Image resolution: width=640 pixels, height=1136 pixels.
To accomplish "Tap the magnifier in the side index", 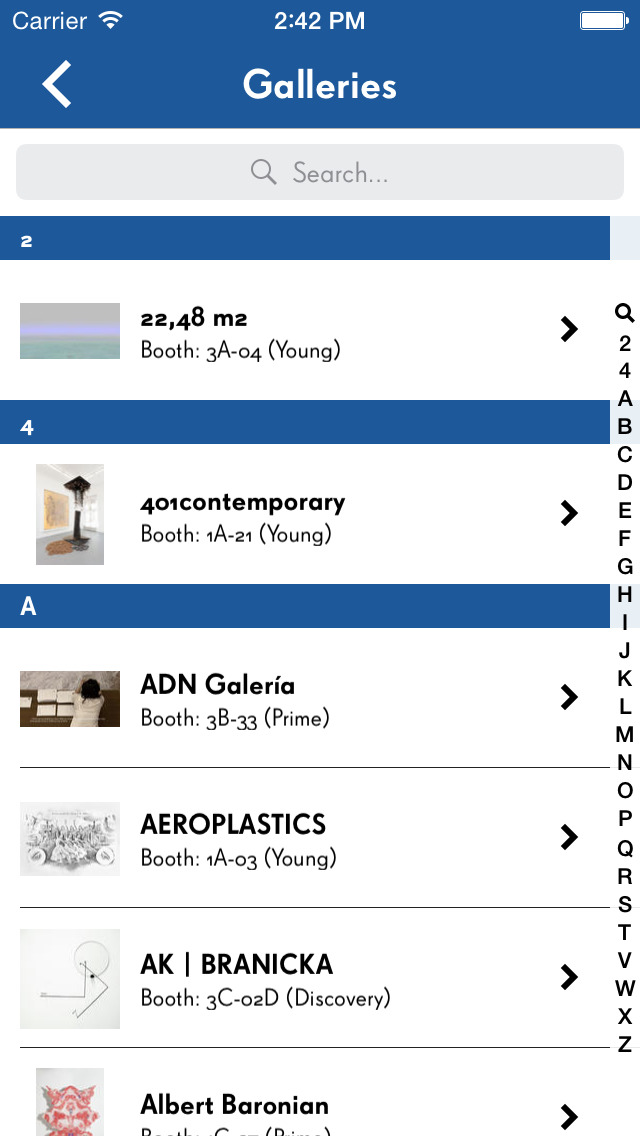I will (625, 313).
